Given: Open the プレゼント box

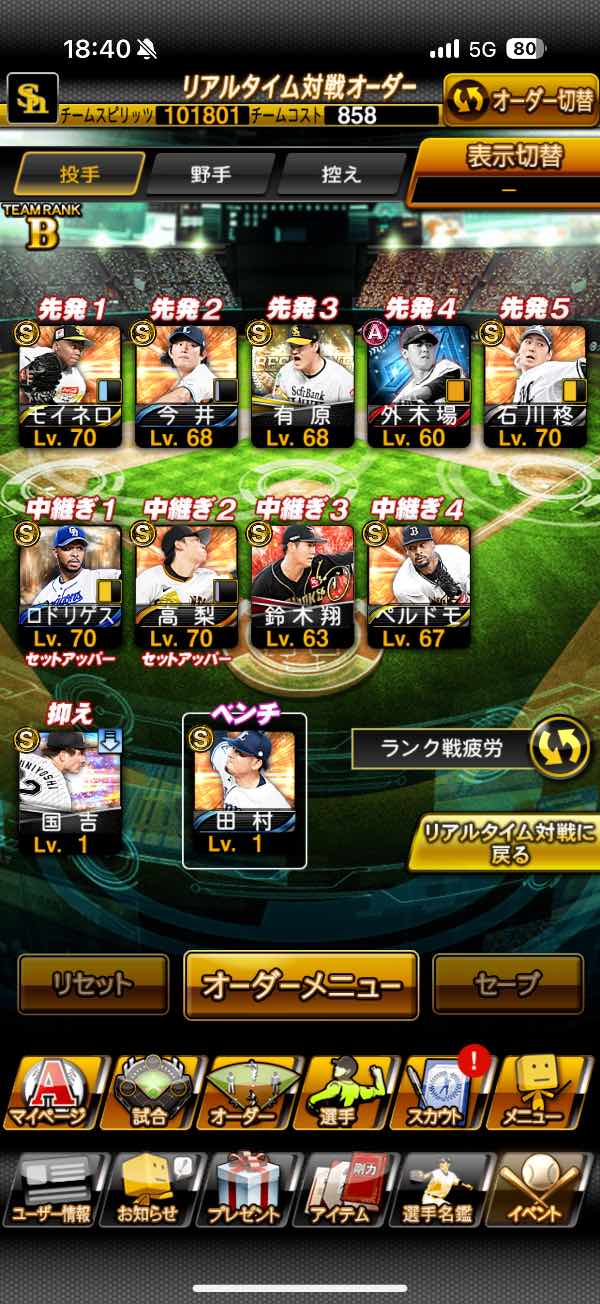Looking at the screenshot, I should click(245, 1190).
